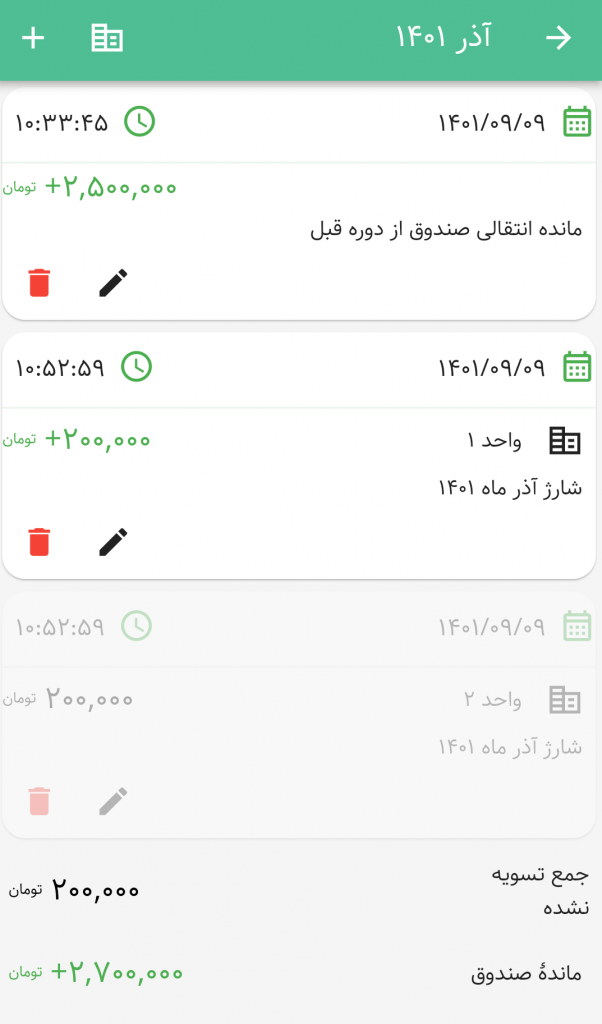Screen dimensions: 602x1024
Task: Delete the واحد ۱ charge entry
Action: [39, 542]
